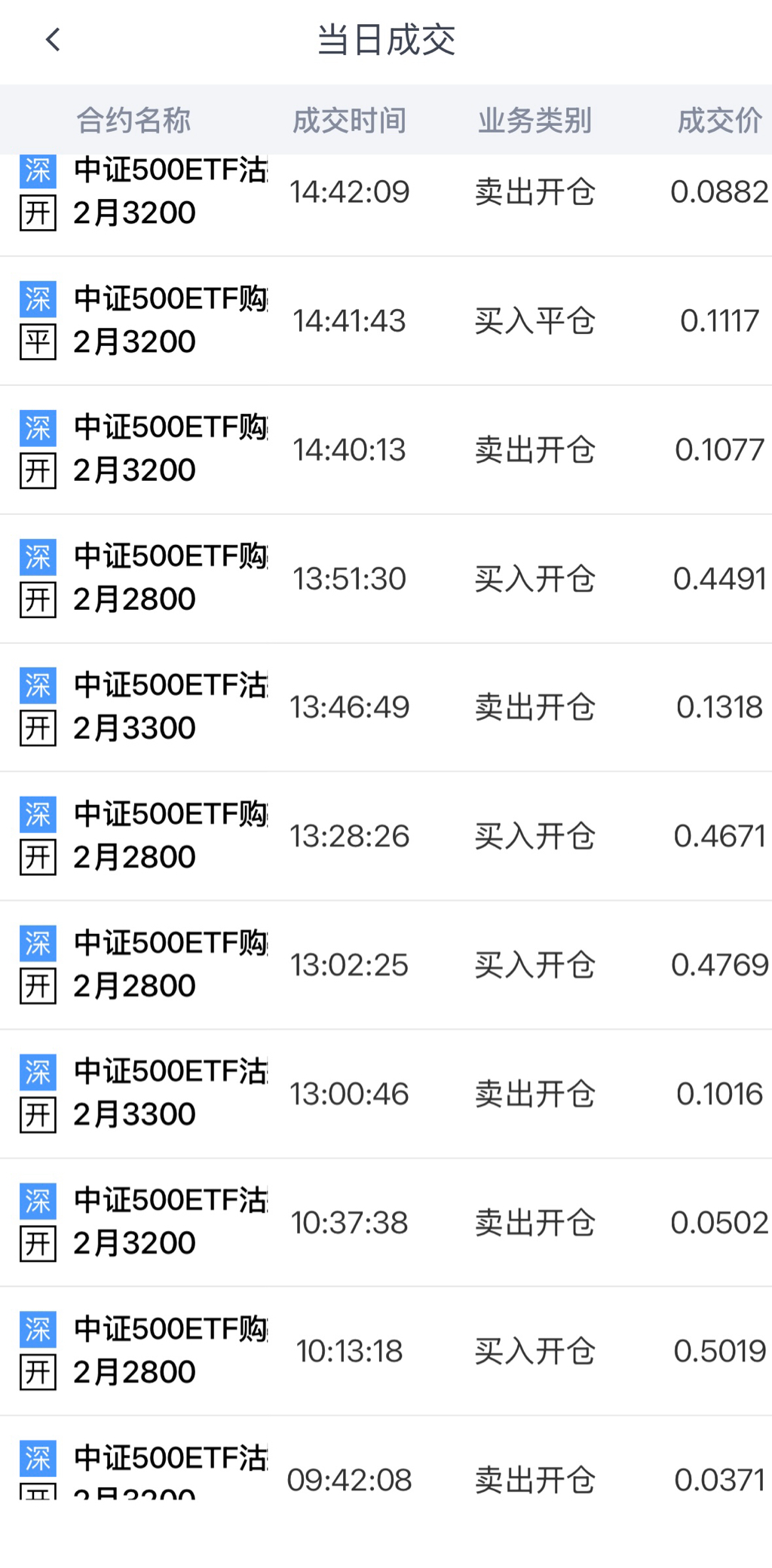View the 14:40:13 卖出开仓 trade details
The width and height of the screenshot is (772, 1568).
[386, 450]
